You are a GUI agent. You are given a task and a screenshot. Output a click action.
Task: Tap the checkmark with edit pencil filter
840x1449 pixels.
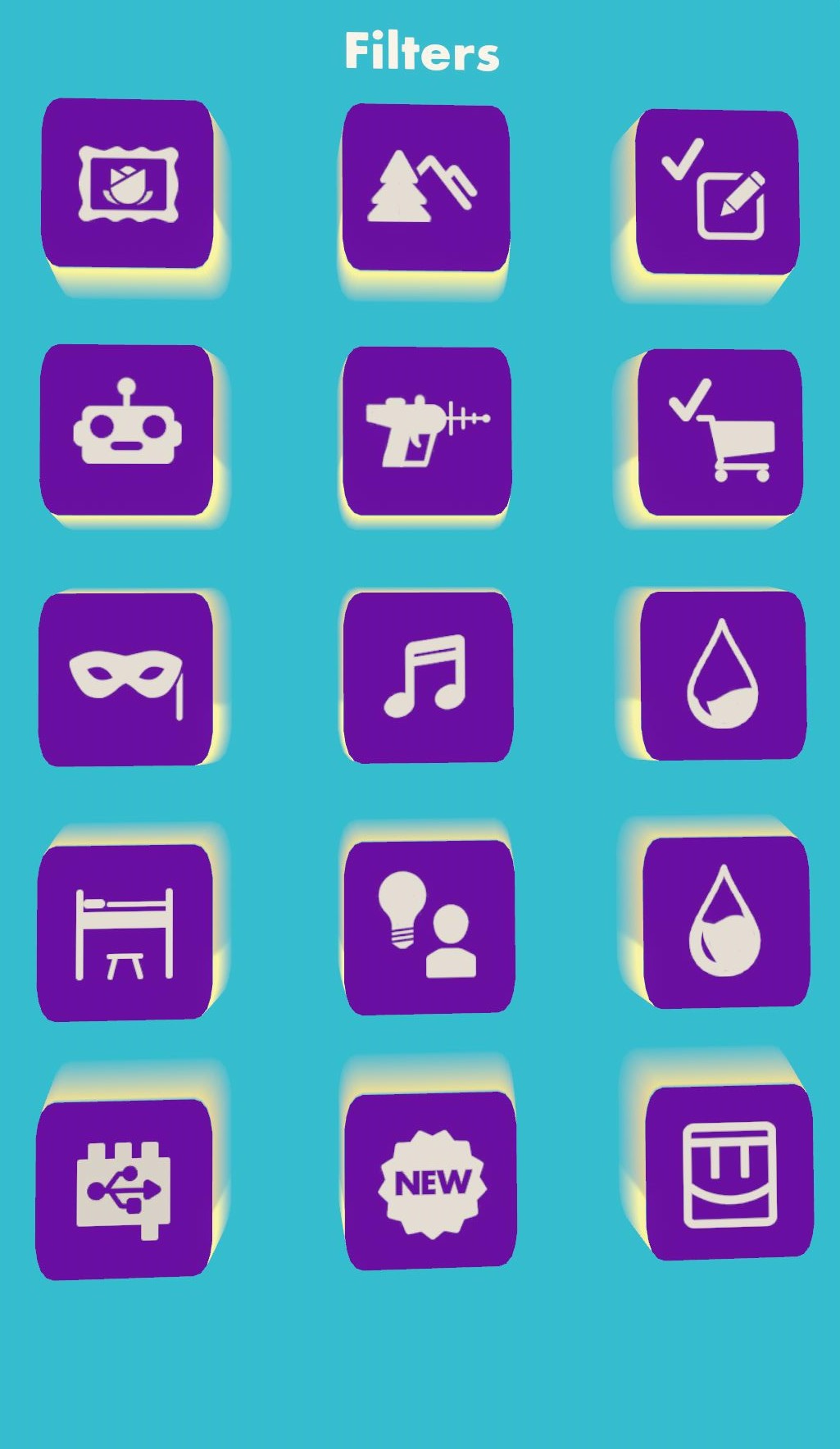717,192
